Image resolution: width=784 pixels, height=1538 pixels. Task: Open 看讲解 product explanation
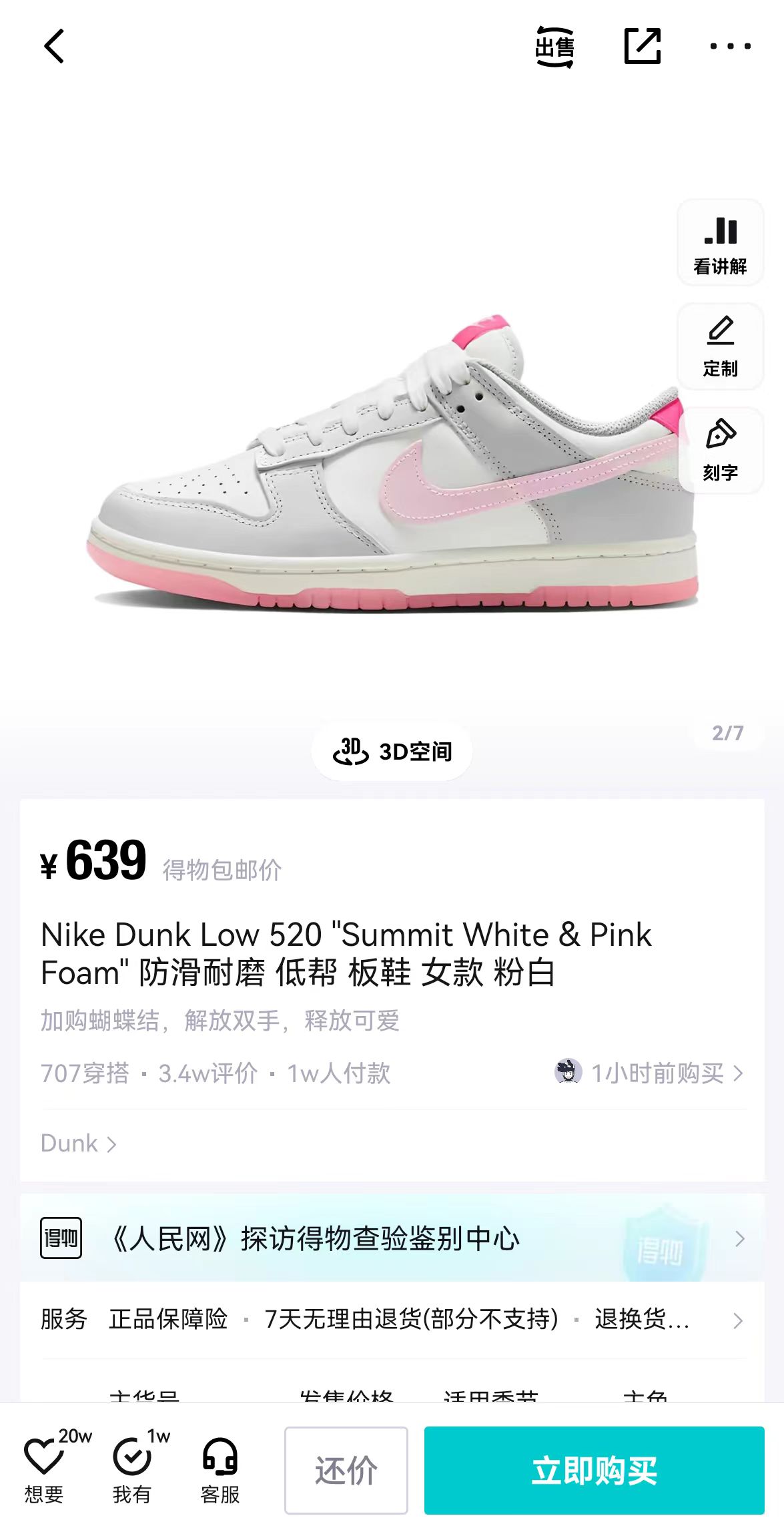tap(720, 243)
